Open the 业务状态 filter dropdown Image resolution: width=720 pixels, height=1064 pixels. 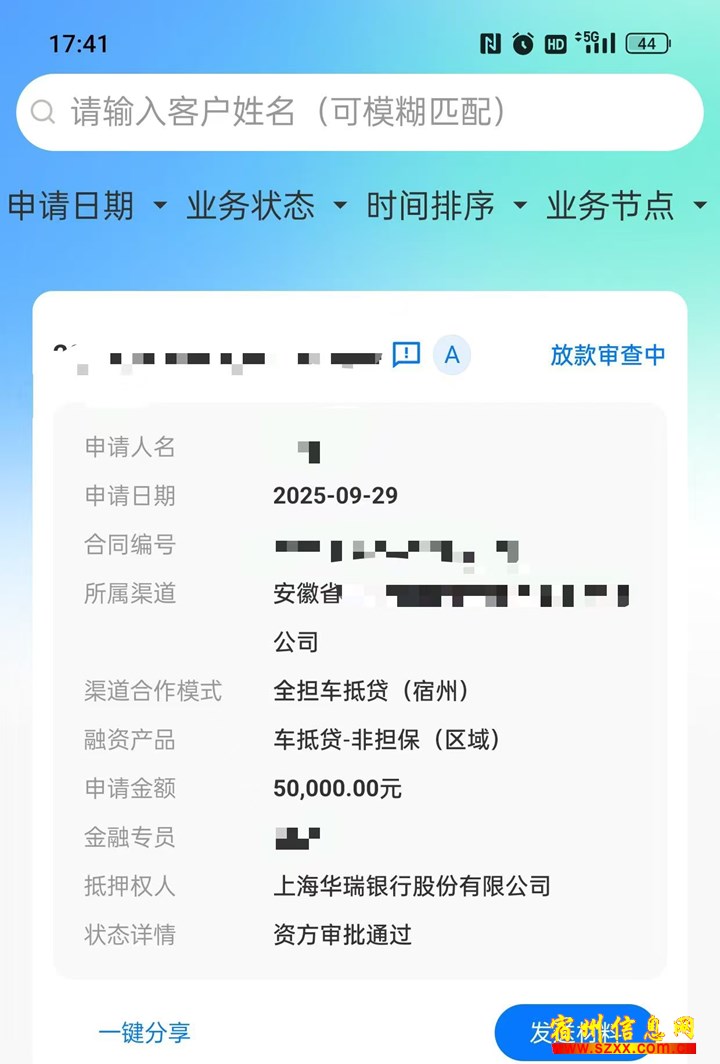click(x=267, y=206)
